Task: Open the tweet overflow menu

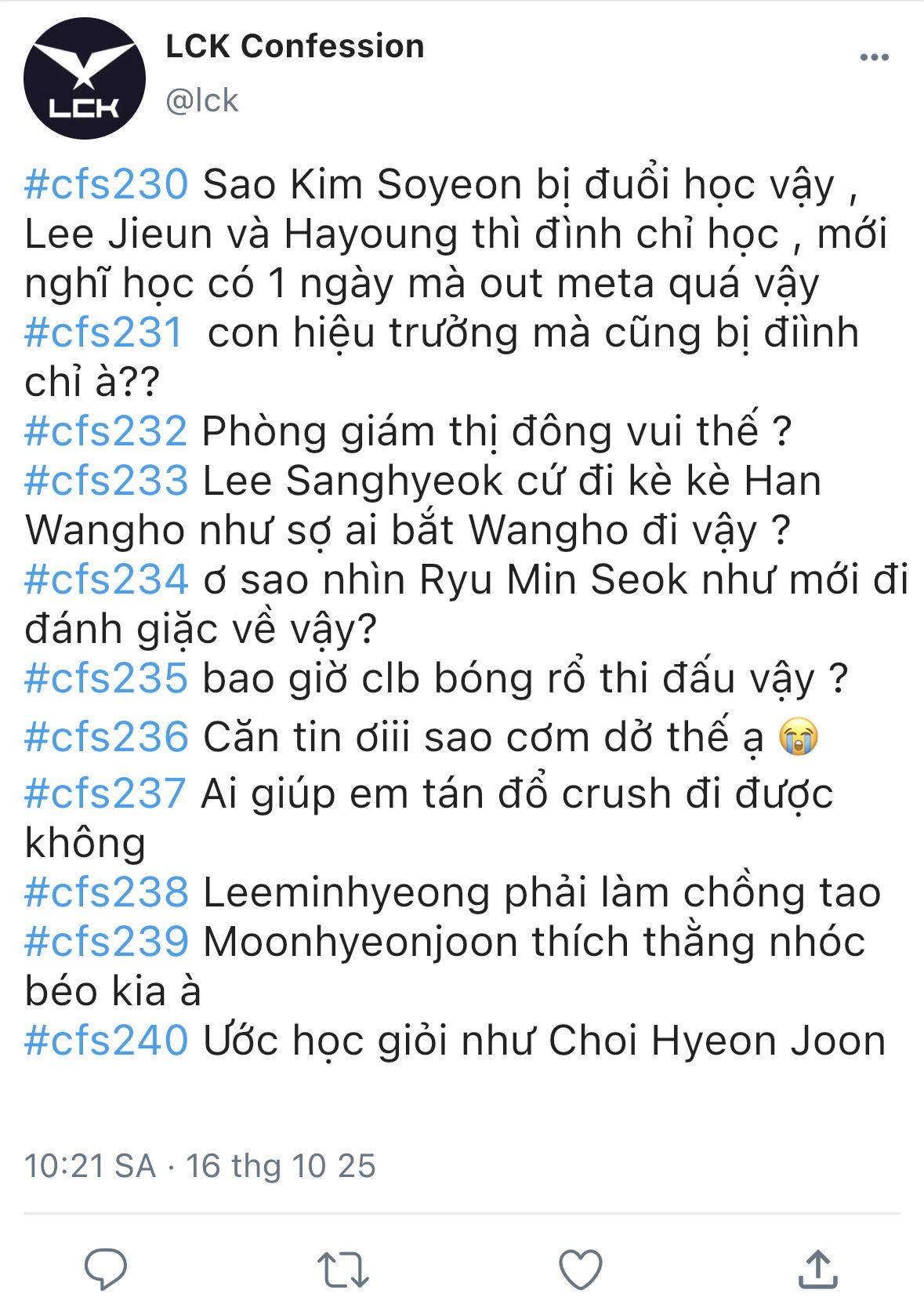Action: pyautogui.click(x=874, y=57)
